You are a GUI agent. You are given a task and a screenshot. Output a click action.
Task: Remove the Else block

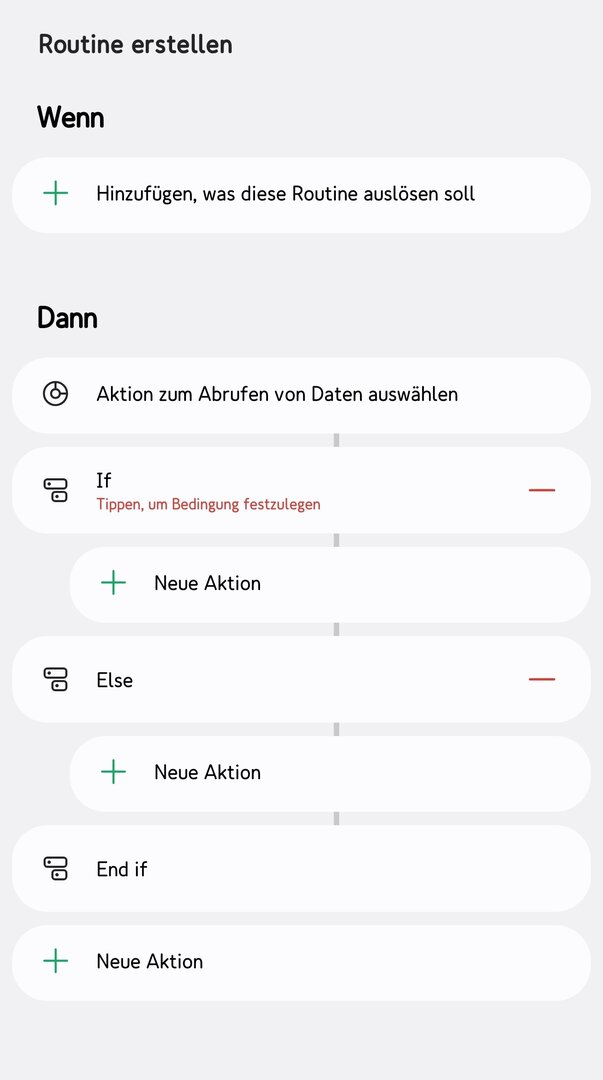coord(541,679)
